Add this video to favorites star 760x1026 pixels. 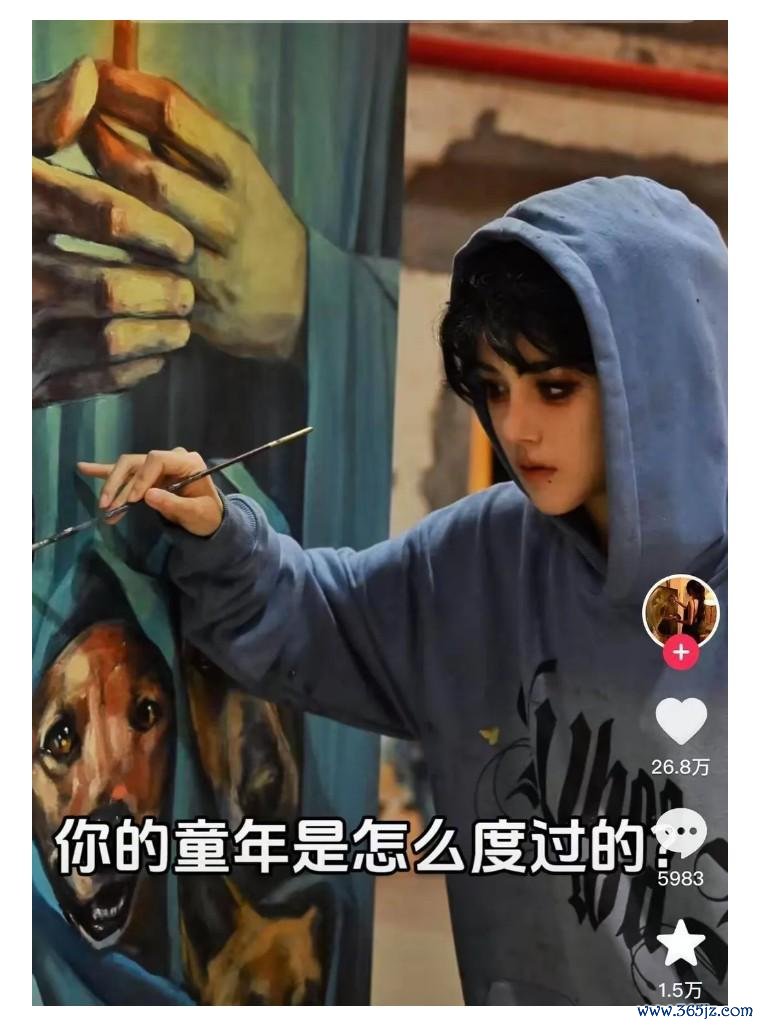click(x=681, y=943)
